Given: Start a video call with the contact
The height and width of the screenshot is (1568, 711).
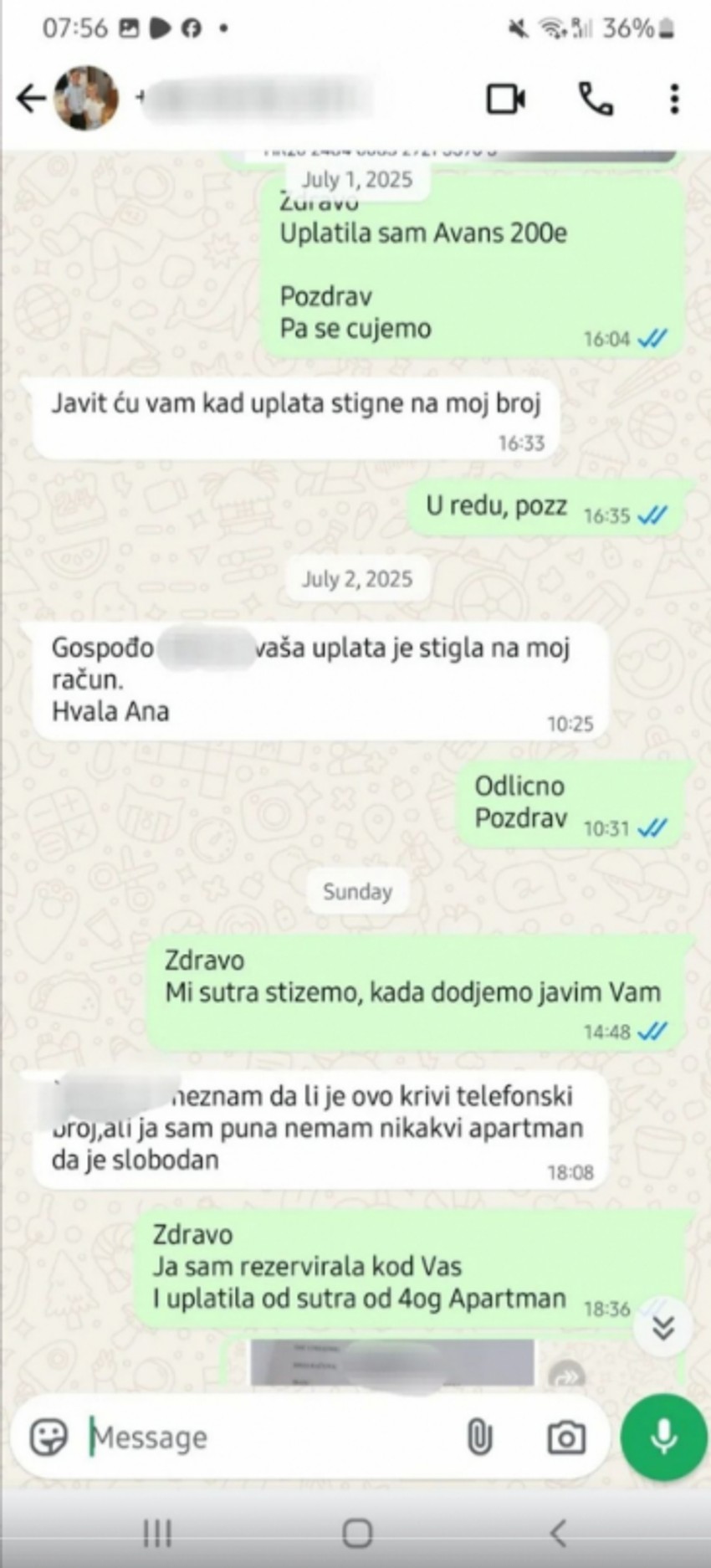Looking at the screenshot, I should tap(505, 97).
